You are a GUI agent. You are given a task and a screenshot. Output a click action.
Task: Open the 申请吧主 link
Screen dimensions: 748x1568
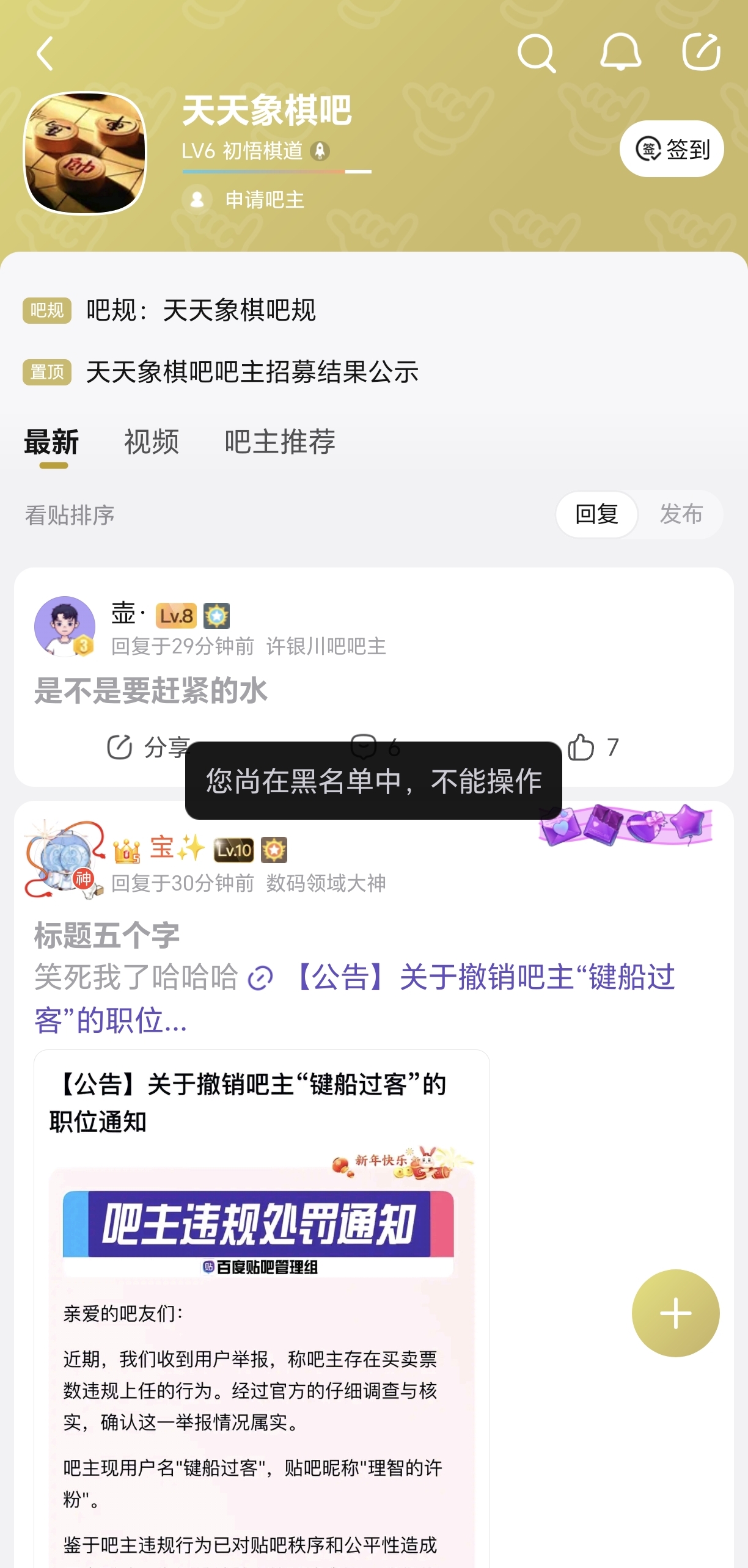pyautogui.click(x=263, y=200)
